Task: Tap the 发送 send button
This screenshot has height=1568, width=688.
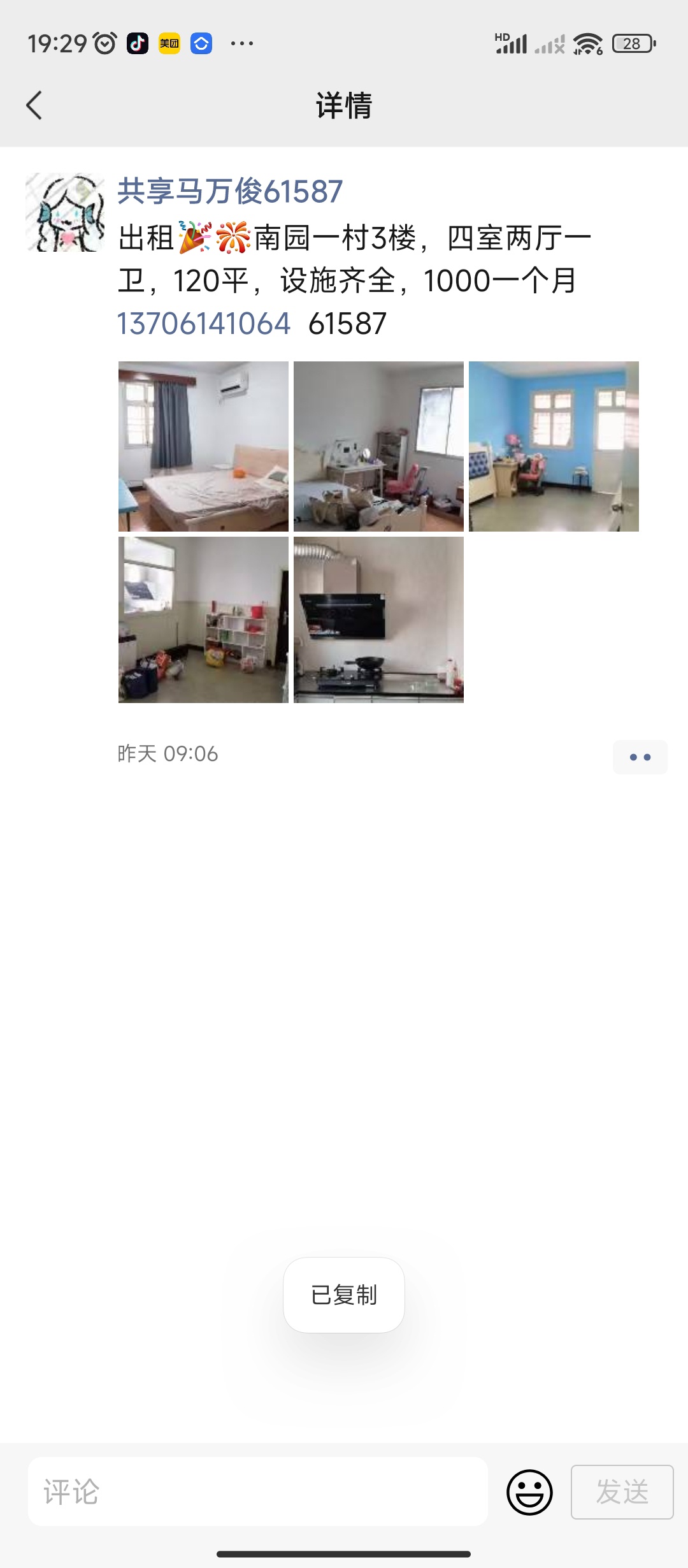Action: [622, 1492]
